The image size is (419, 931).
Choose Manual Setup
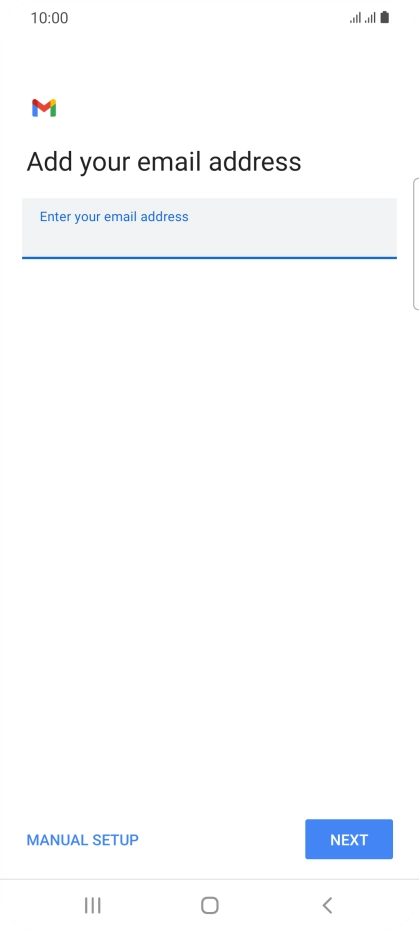(82, 840)
